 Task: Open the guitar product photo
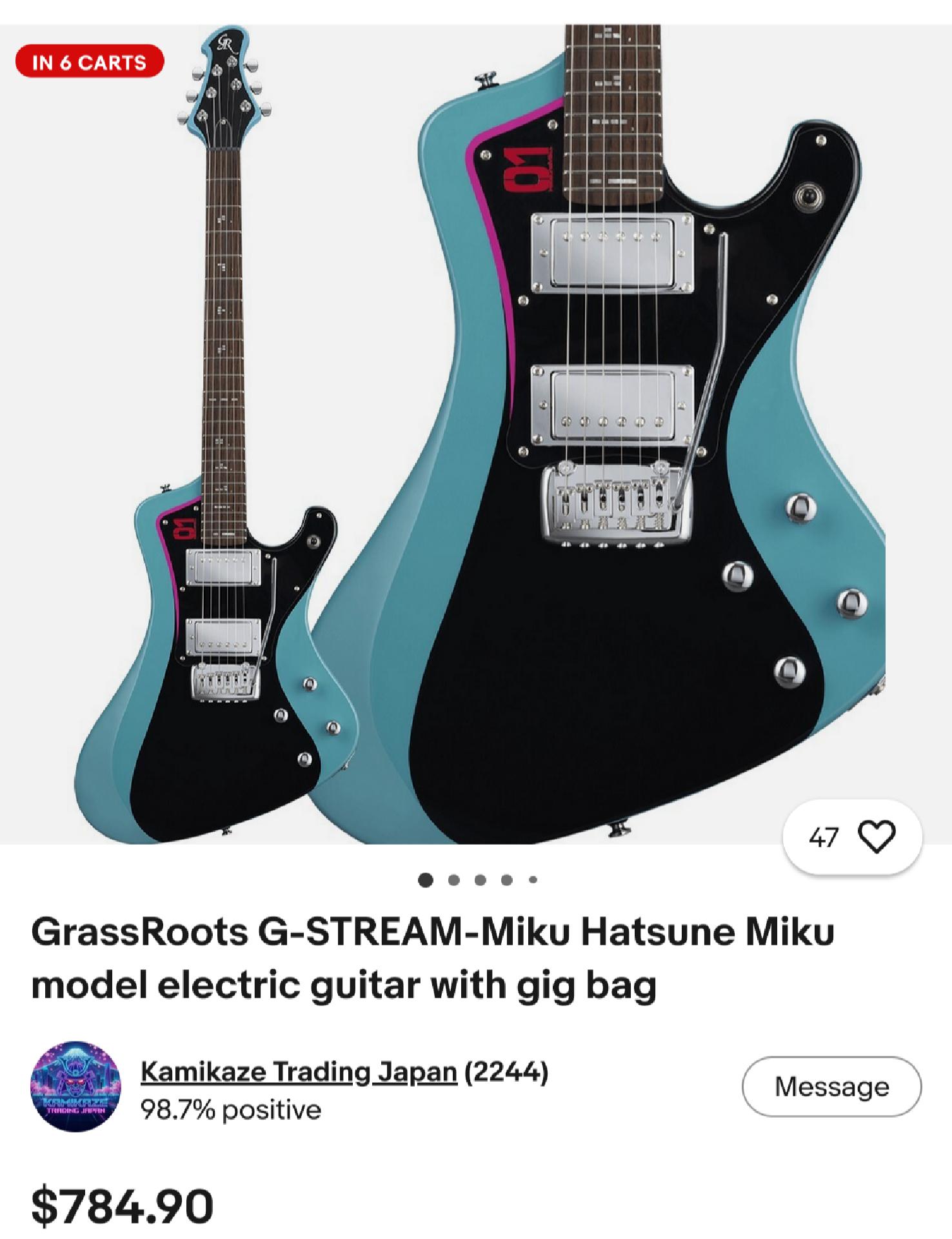(476, 434)
